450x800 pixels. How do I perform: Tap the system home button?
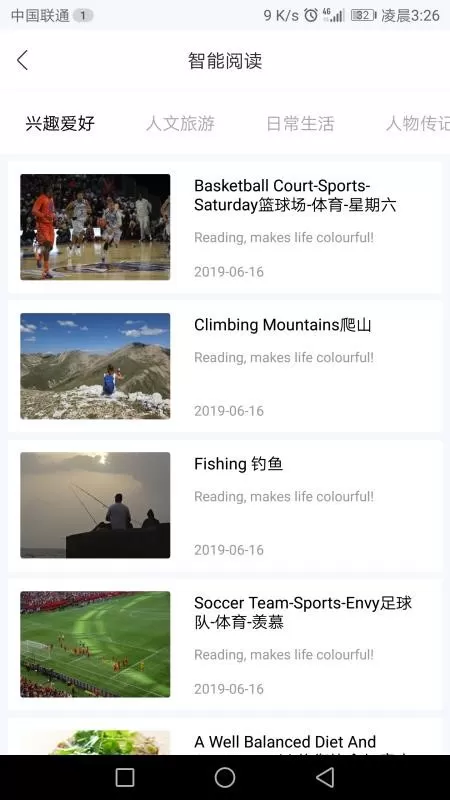coord(224,778)
